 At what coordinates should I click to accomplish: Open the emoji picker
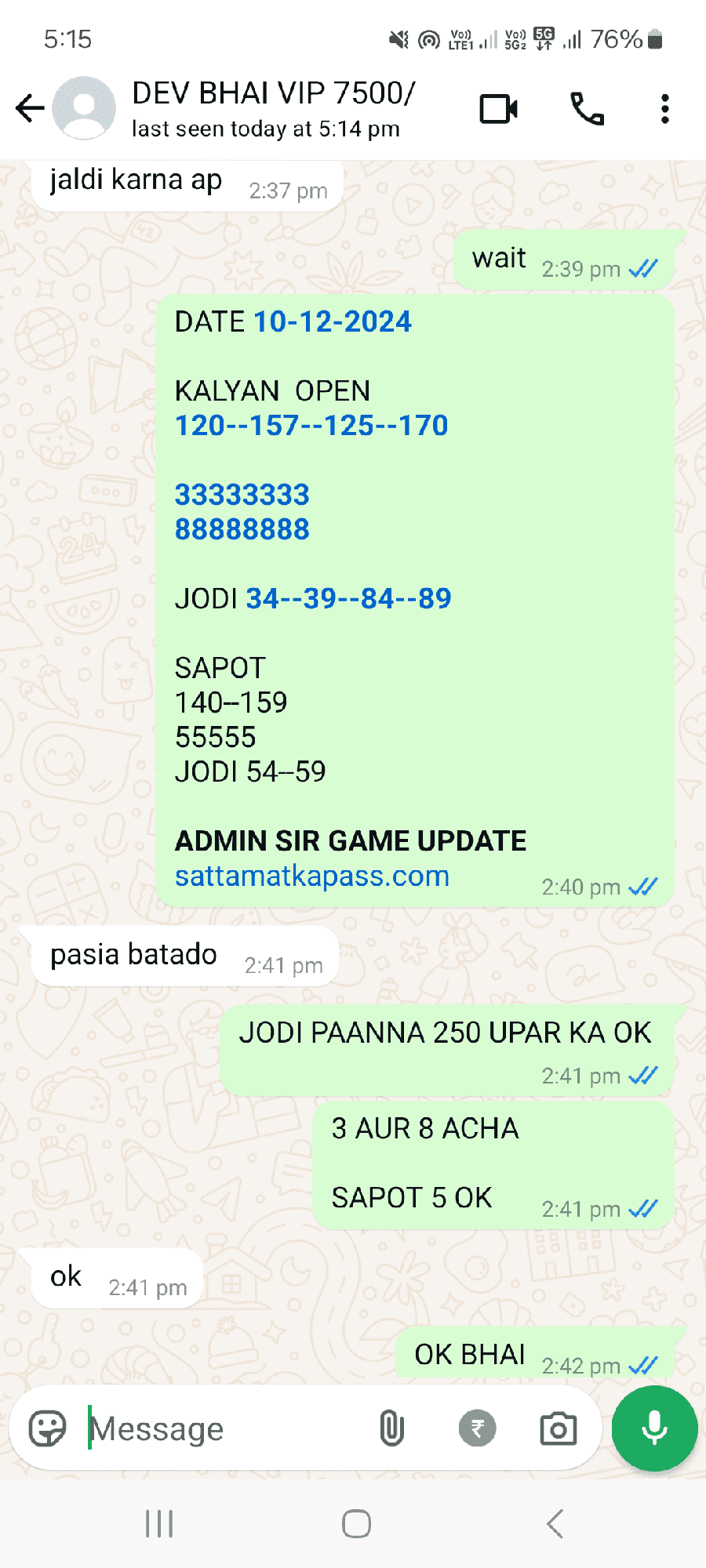point(47,1428)
